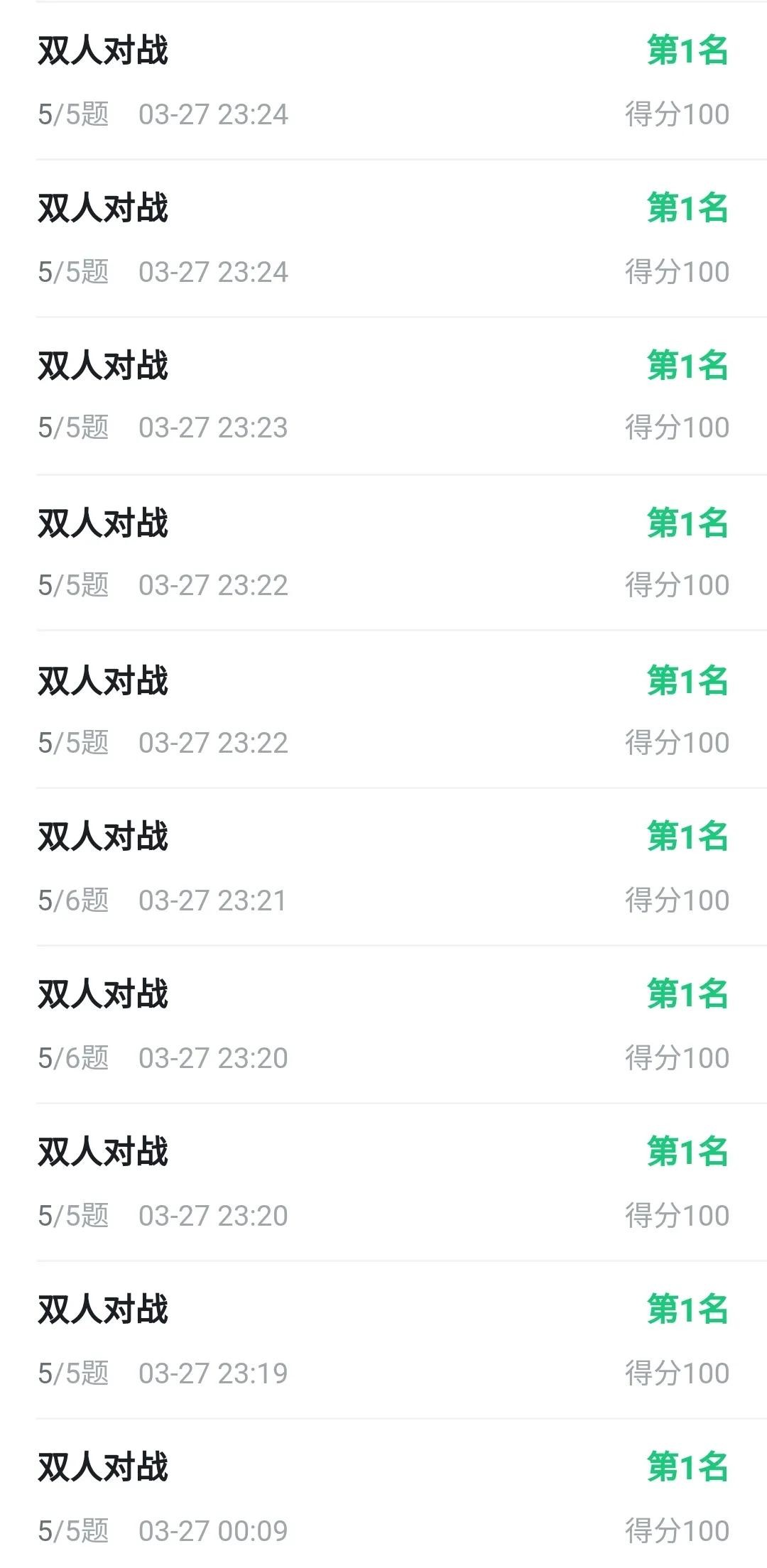Image resolution: width=767 pixels, height=1568 pixels.
Task: Open the 5/6题 record from 03-27 23:20
Action: 383,1025
